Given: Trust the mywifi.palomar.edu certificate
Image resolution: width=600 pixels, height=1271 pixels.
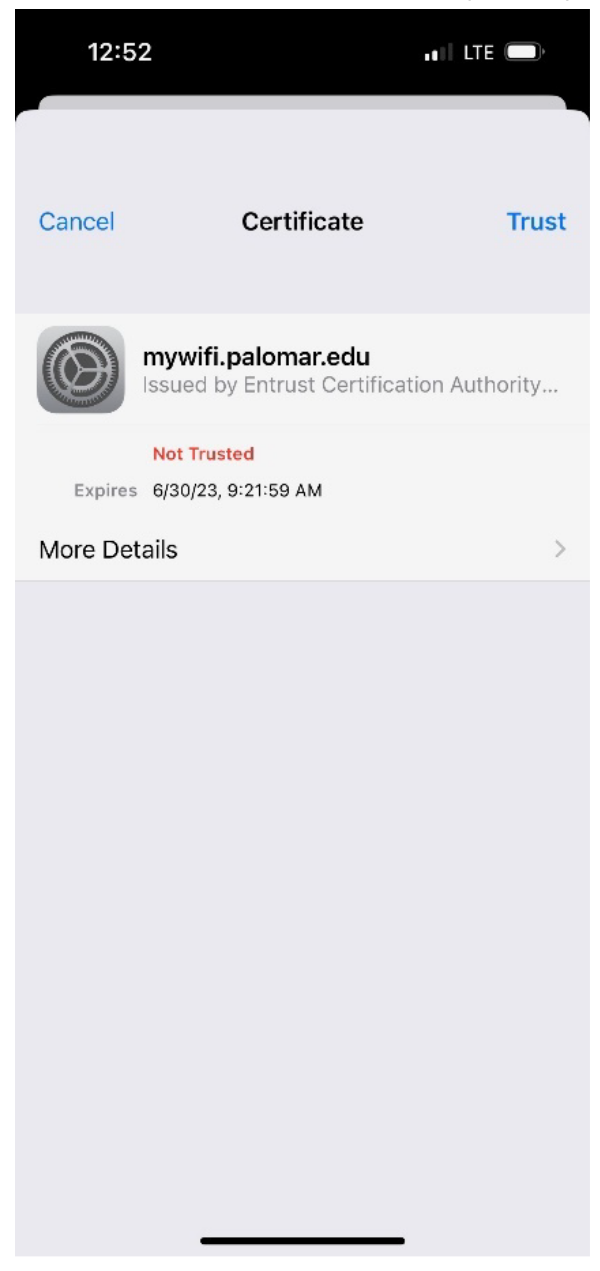Looking at the screenshot, I should click(536, 222).
